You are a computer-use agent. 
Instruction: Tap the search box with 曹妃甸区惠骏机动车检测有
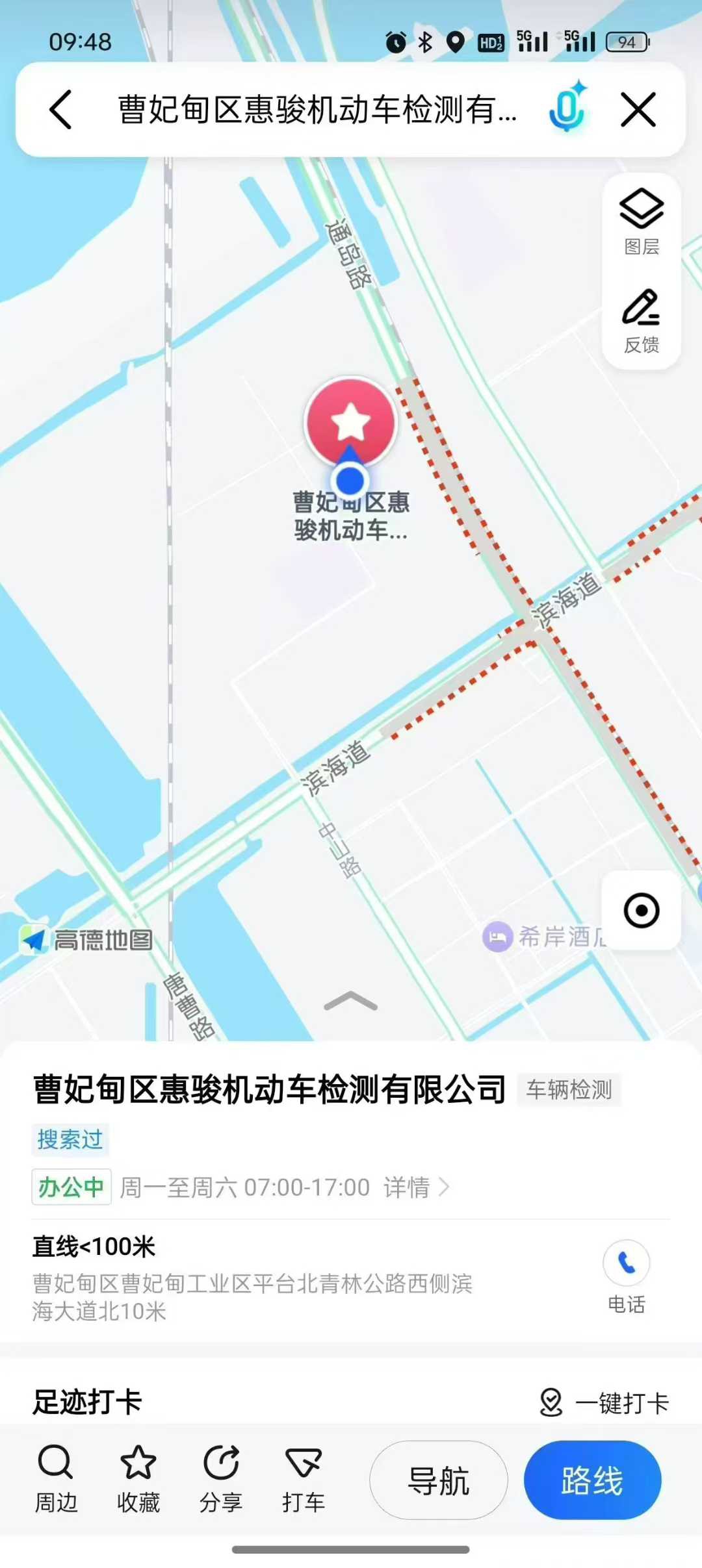point(317,109)
